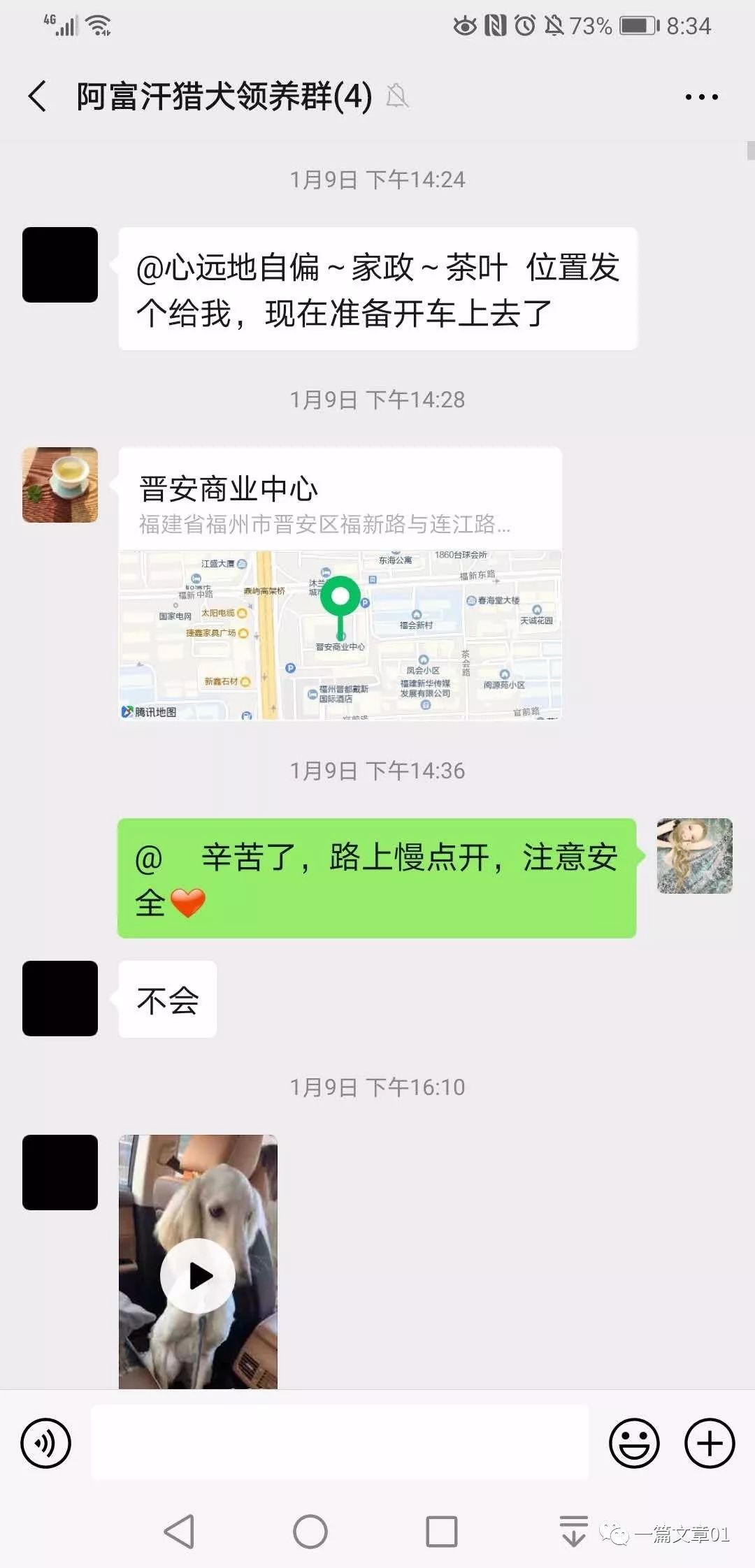Tap the tea-cup avatar of the location sender
The image size is (755, 1568).
tap(59, 484)
